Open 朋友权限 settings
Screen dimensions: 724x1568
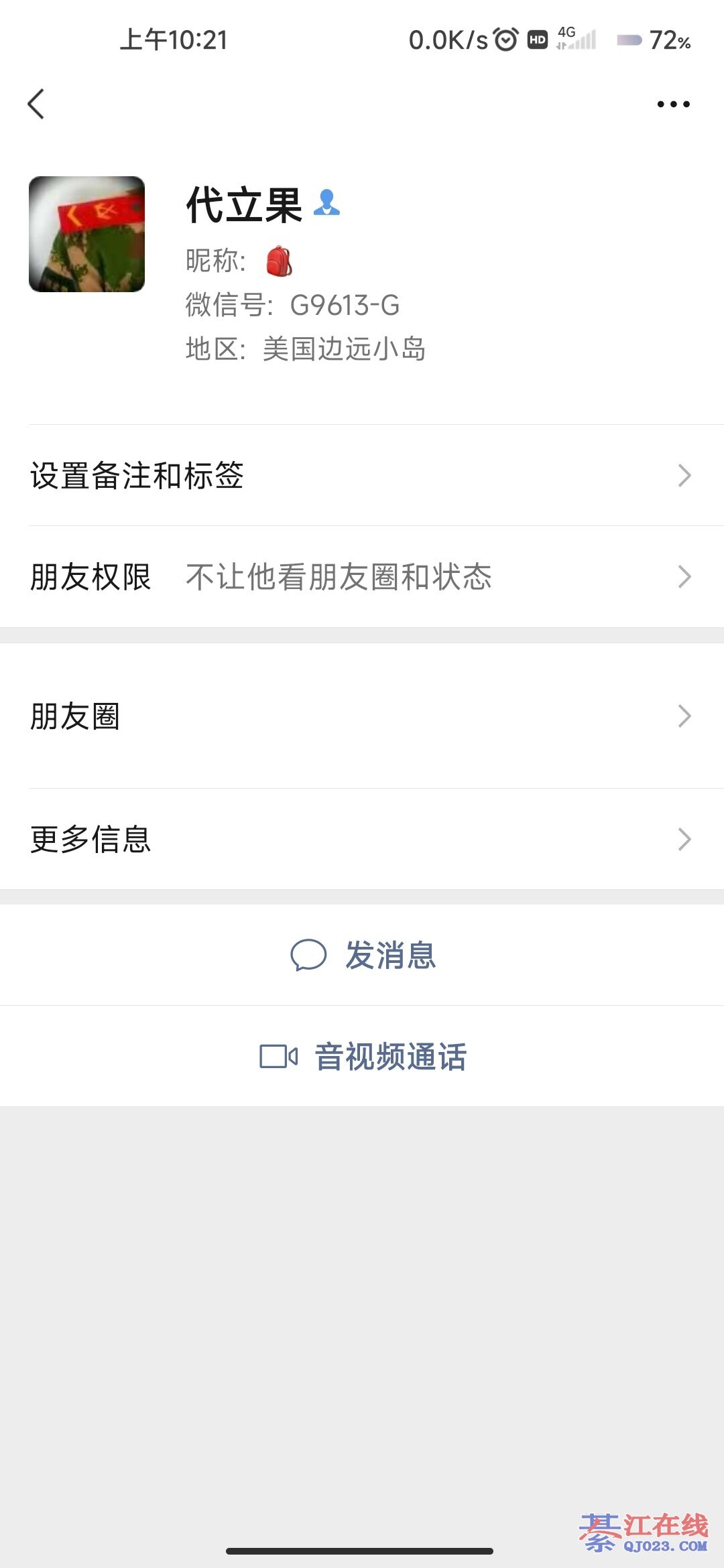[x=362, y=577]
